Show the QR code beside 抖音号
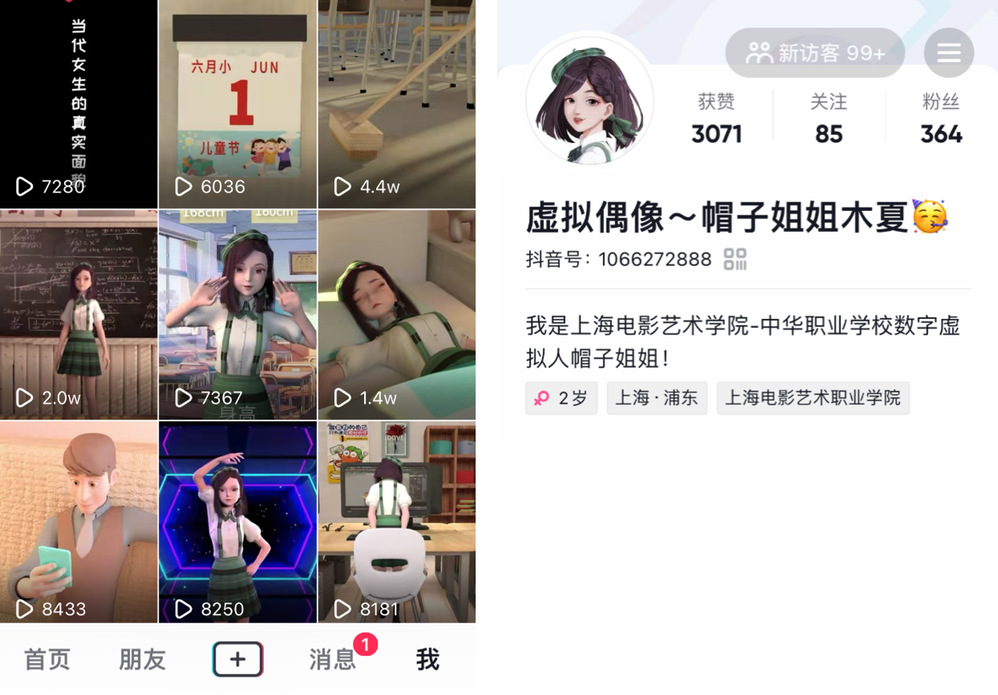This screenshot has width=998, height=695. click(x=735, y=260)
